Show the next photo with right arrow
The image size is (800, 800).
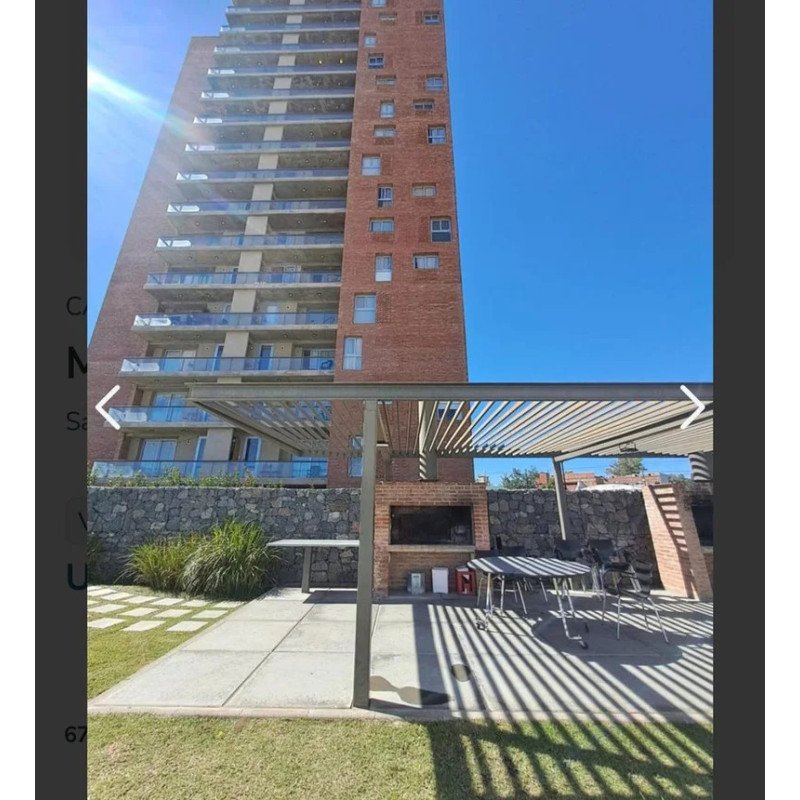coord(692,407)
